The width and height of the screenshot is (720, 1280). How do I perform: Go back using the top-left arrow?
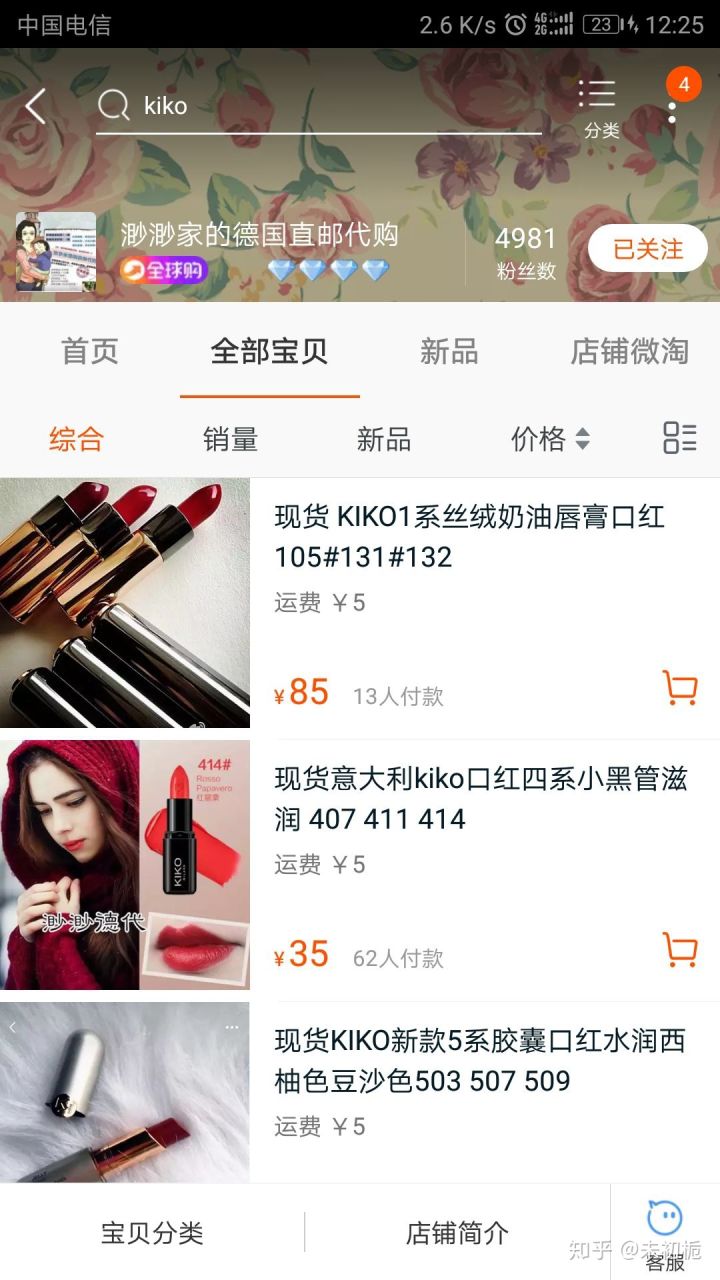click(x=36, y=105)
